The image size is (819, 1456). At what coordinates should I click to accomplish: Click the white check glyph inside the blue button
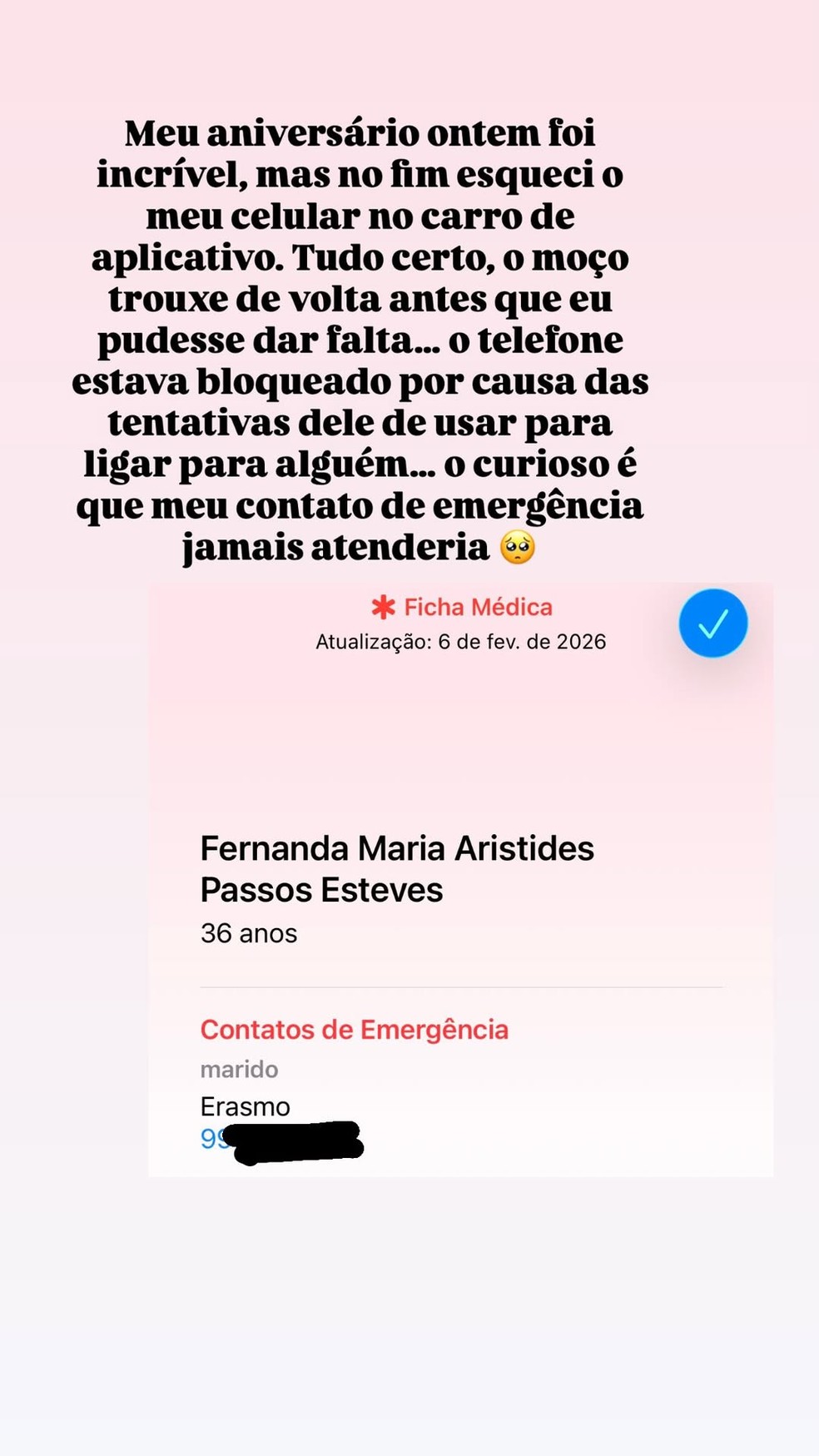(x=712, y=622)
